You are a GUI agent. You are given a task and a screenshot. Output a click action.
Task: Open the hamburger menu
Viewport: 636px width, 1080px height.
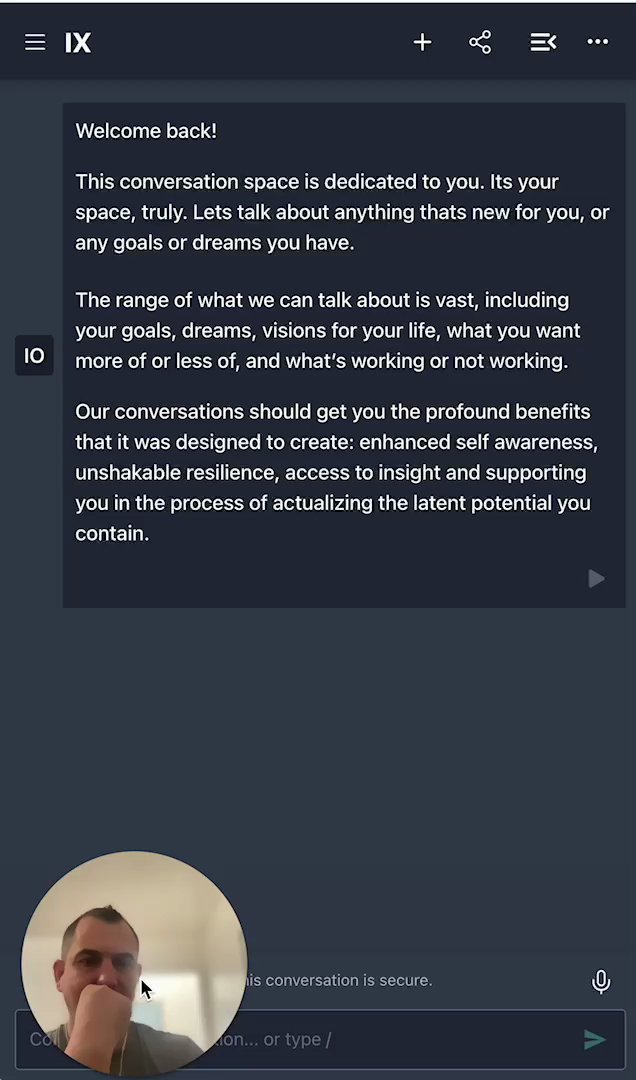coord(35,42)
